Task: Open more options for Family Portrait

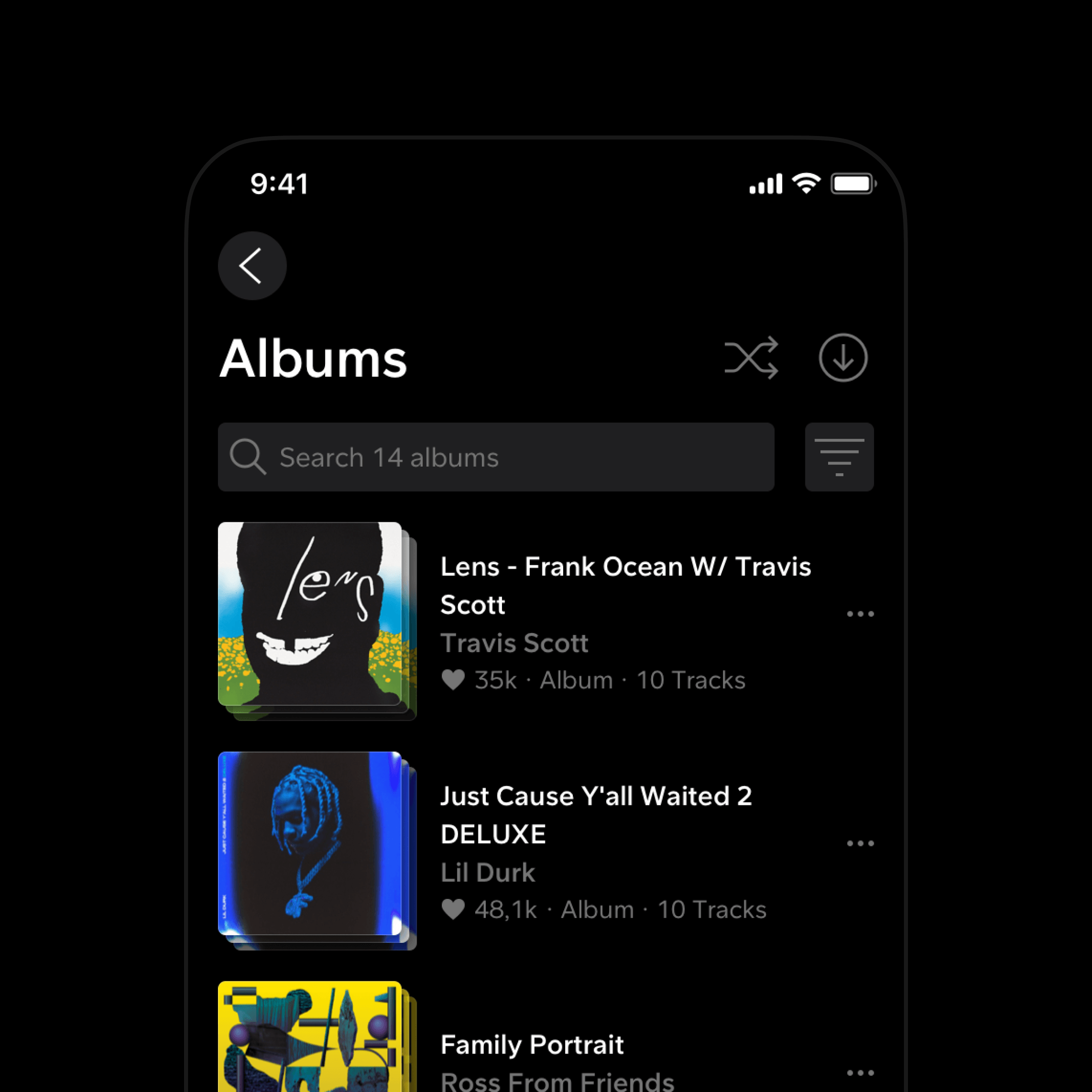Action: coord(859,1072)
